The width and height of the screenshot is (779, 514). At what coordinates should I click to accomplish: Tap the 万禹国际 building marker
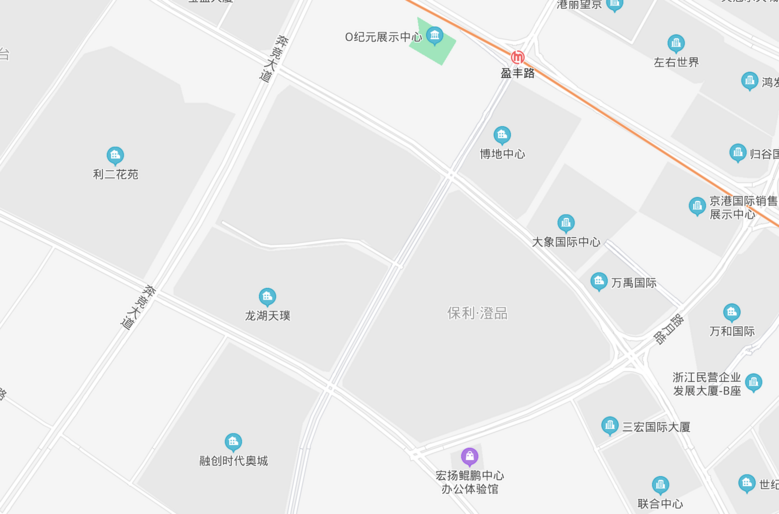tap(599, 282)
